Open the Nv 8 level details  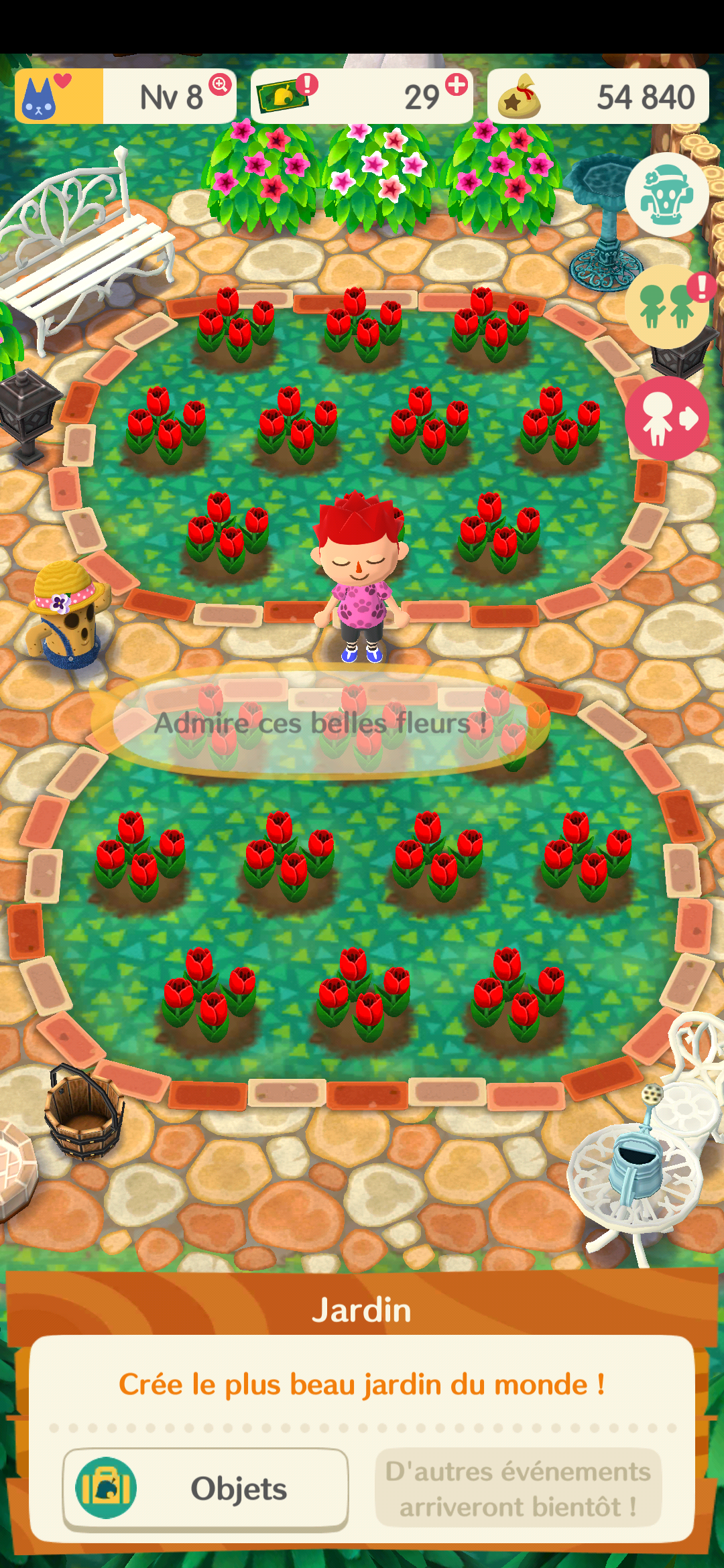pos(126,96)
